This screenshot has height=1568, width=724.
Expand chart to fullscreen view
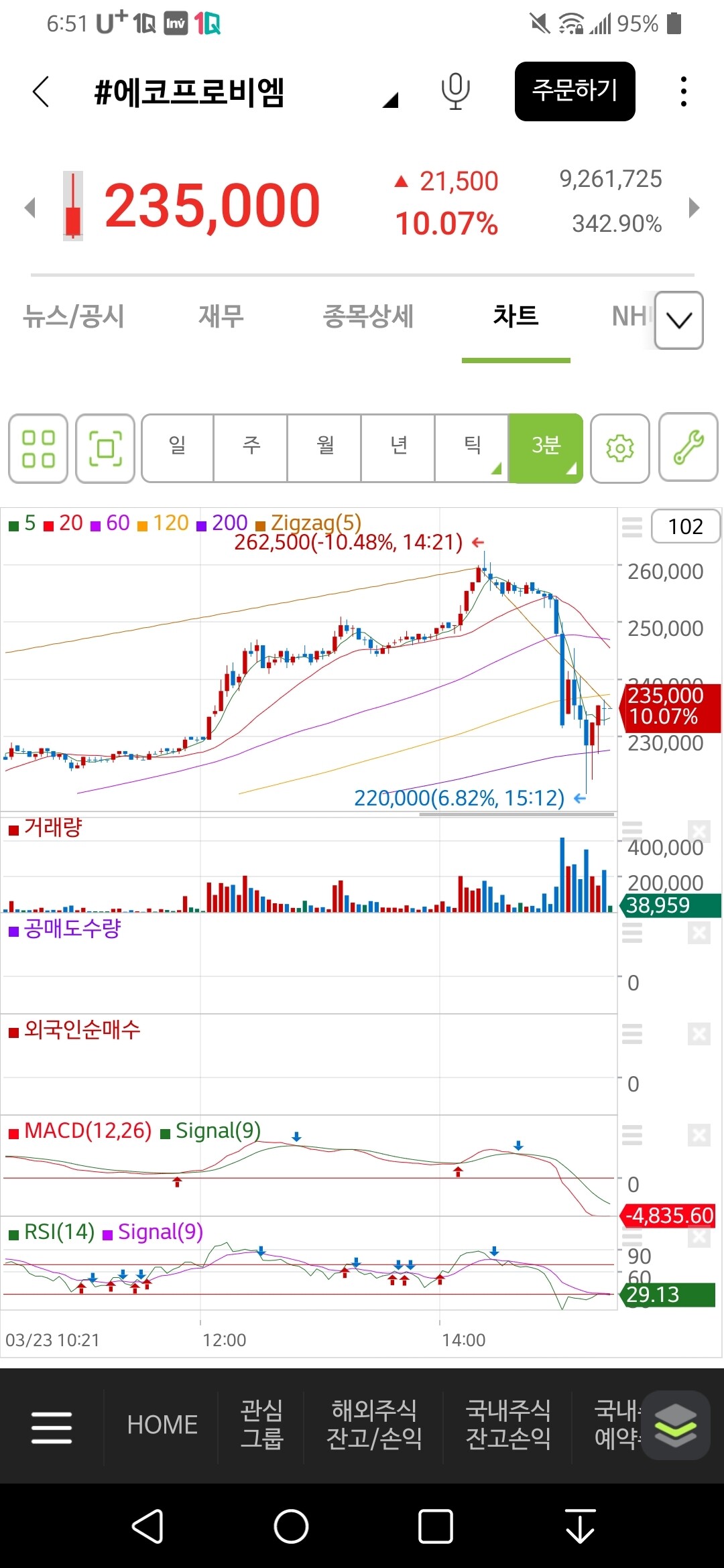pyautogui.click(x=105, y=448)
